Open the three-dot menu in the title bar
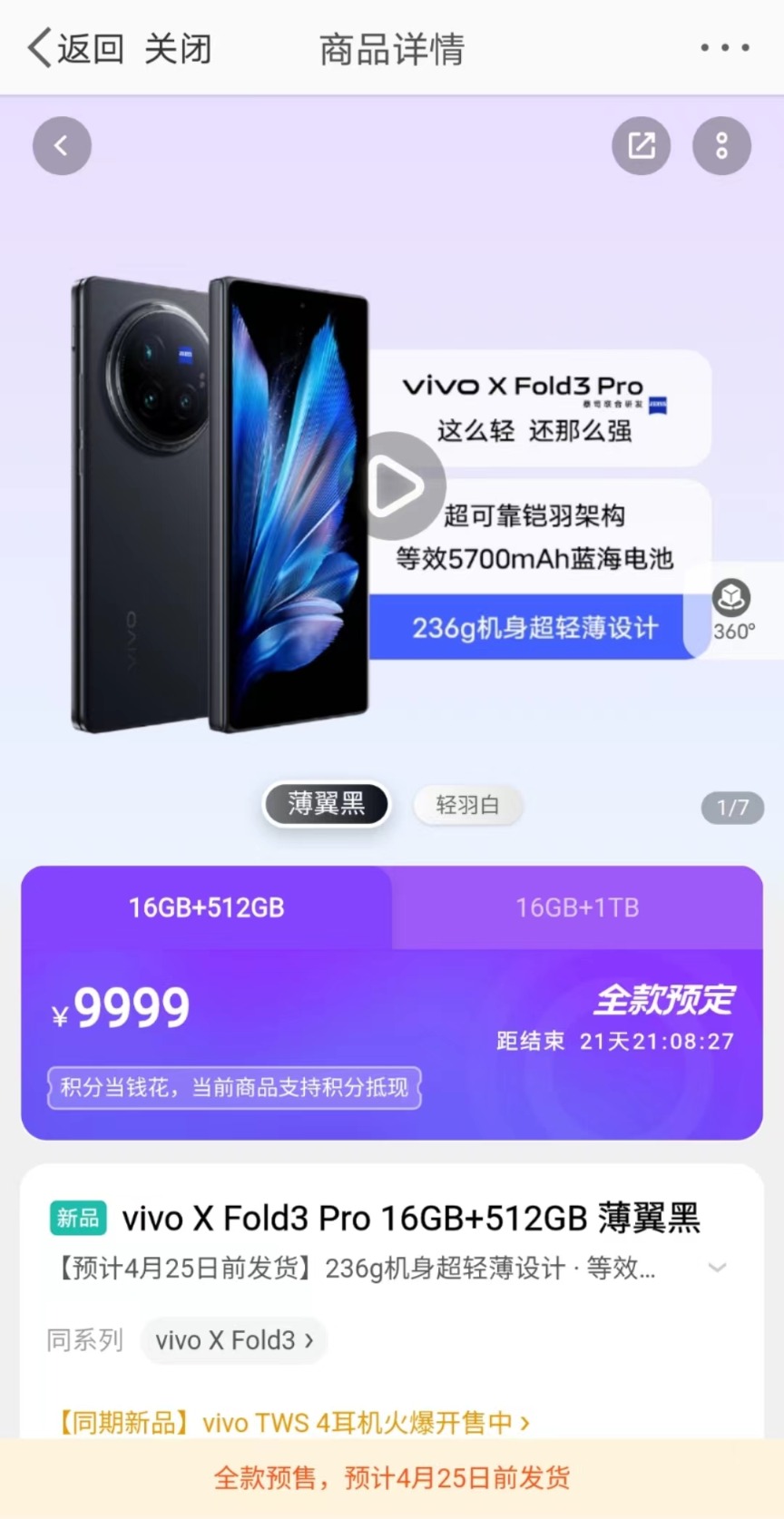Screen dimensions: 784x1519 tap(724, 48)
